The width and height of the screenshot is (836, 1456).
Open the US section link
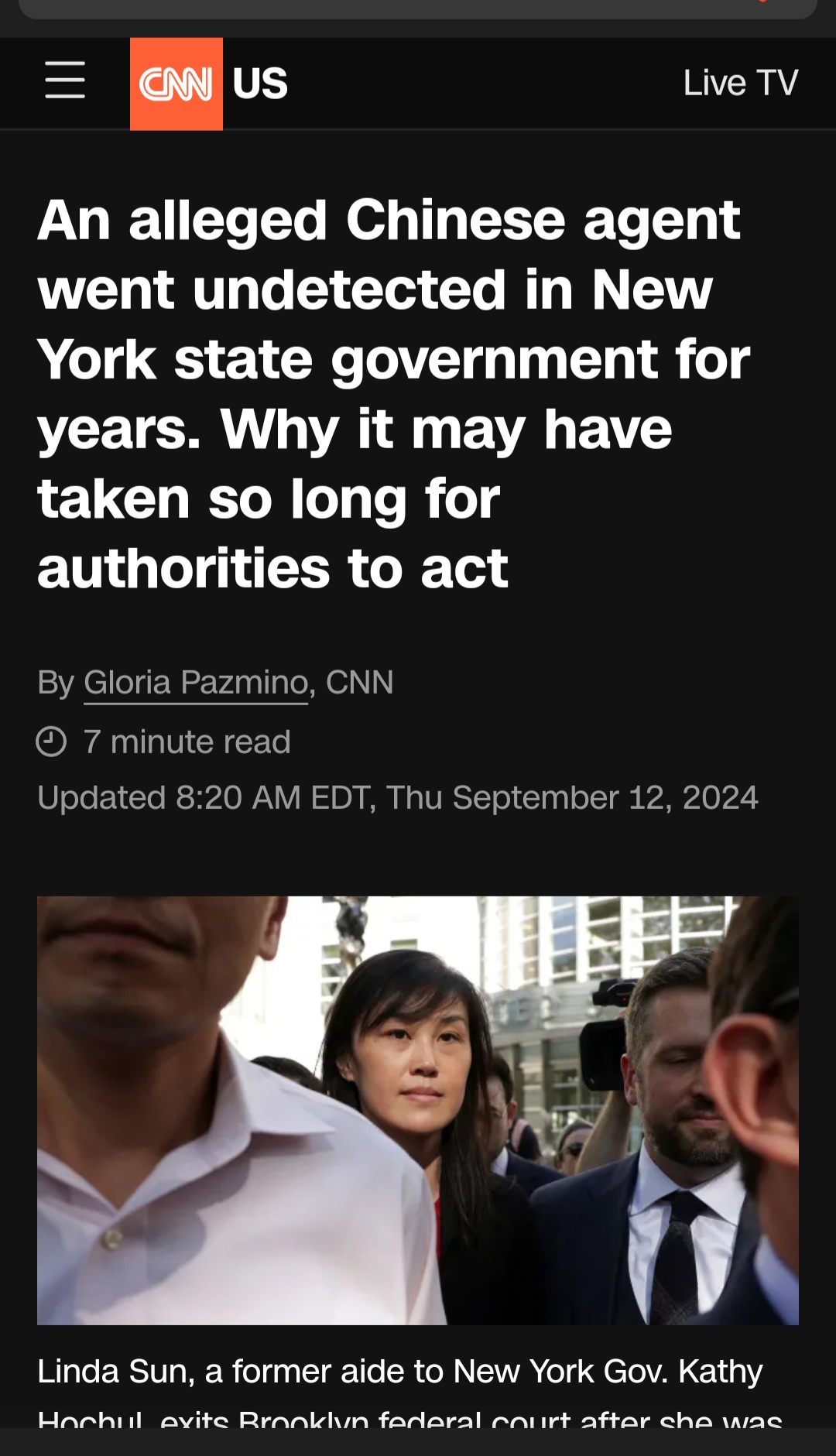click(260, 84)
